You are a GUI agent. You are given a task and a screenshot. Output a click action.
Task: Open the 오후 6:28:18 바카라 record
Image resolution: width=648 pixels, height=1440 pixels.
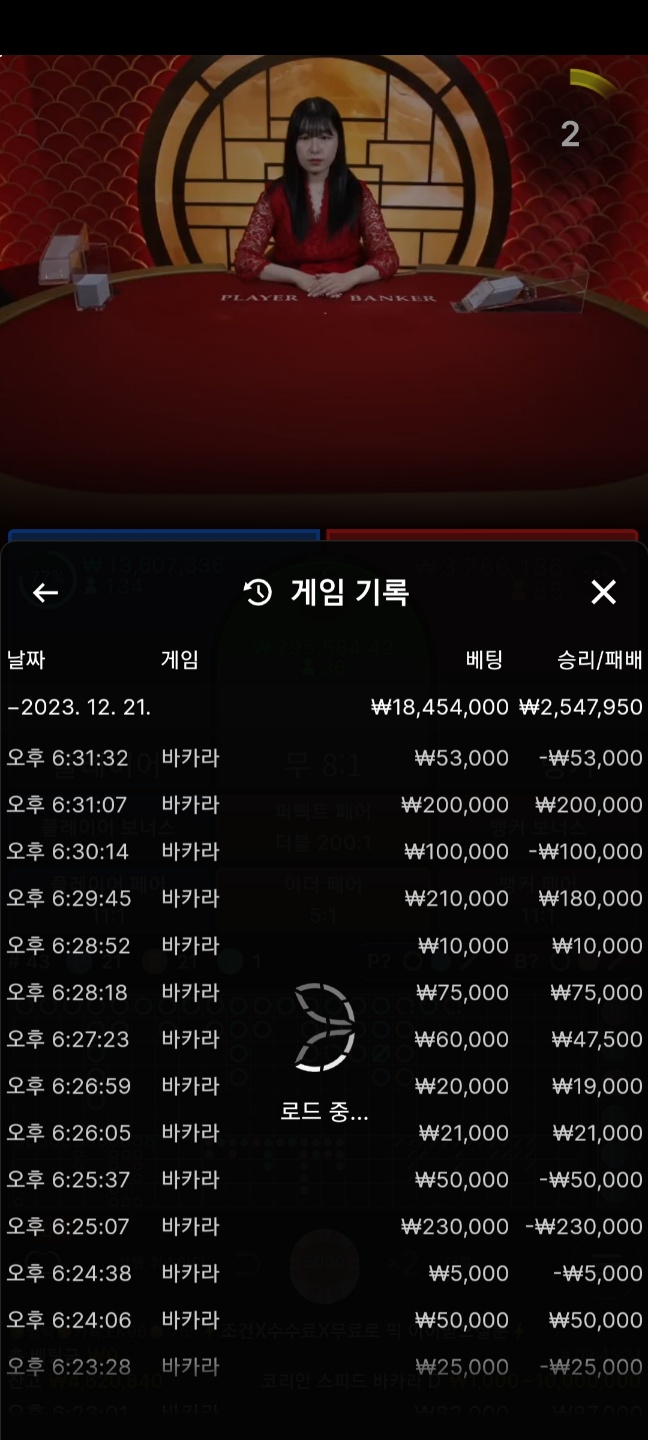point(324,992)
